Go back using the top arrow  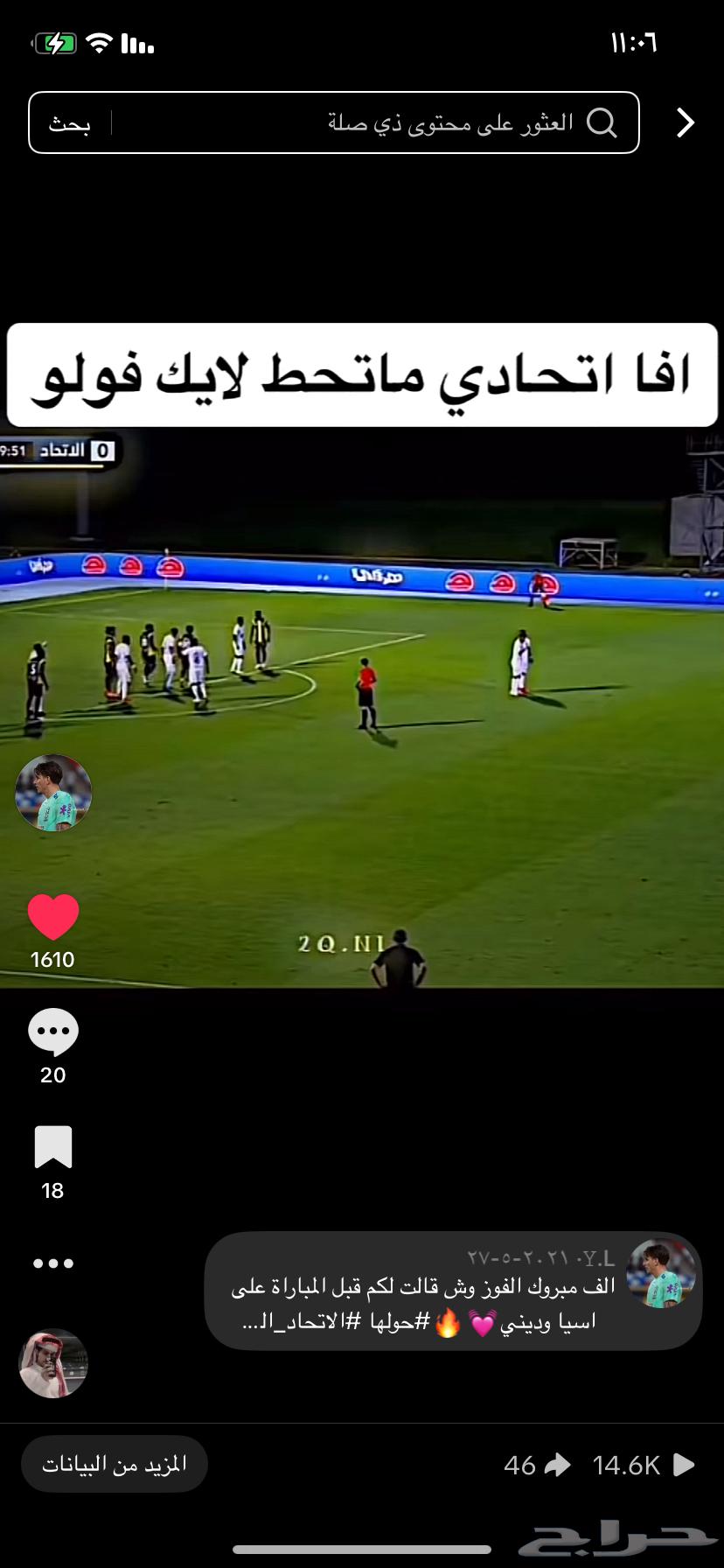click(686, 123)
